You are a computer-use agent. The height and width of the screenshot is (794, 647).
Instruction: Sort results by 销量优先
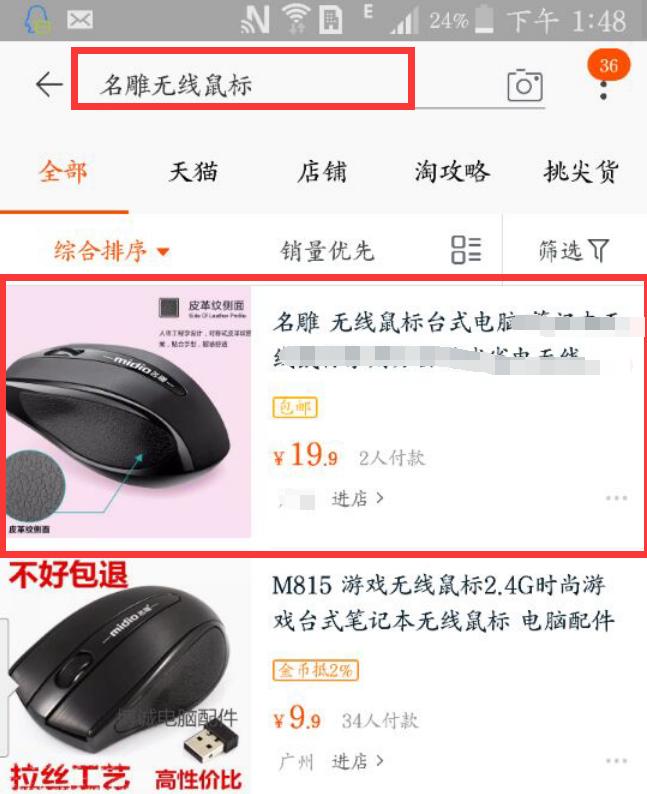point(327,250)
